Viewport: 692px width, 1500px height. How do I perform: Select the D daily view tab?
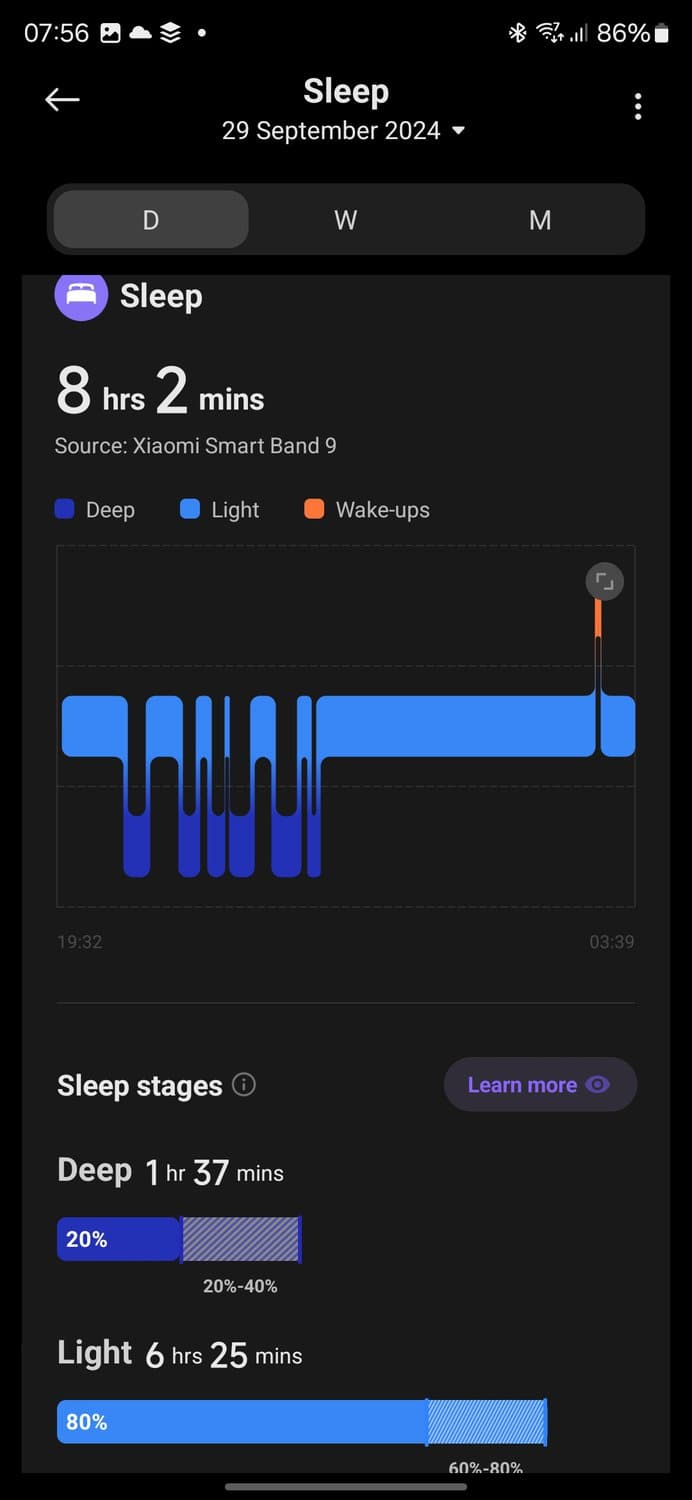(151, 220)
